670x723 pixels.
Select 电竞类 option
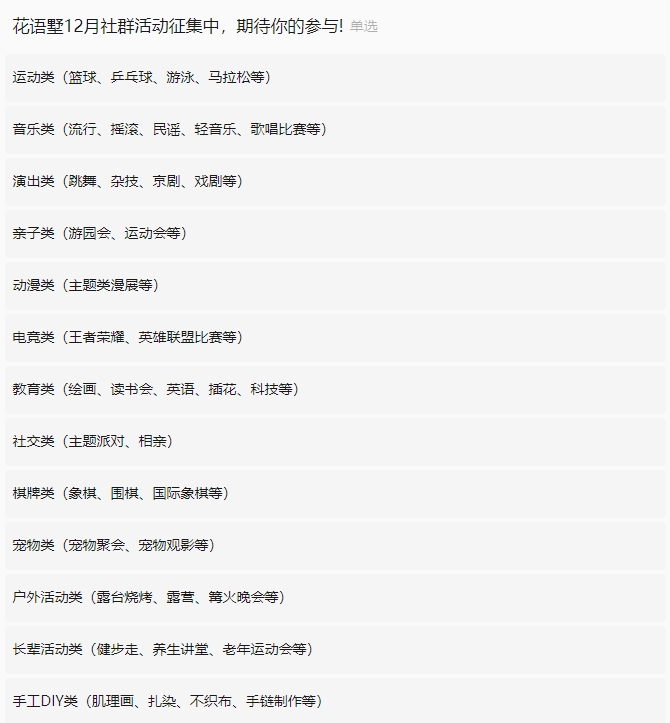coord(127,337)
